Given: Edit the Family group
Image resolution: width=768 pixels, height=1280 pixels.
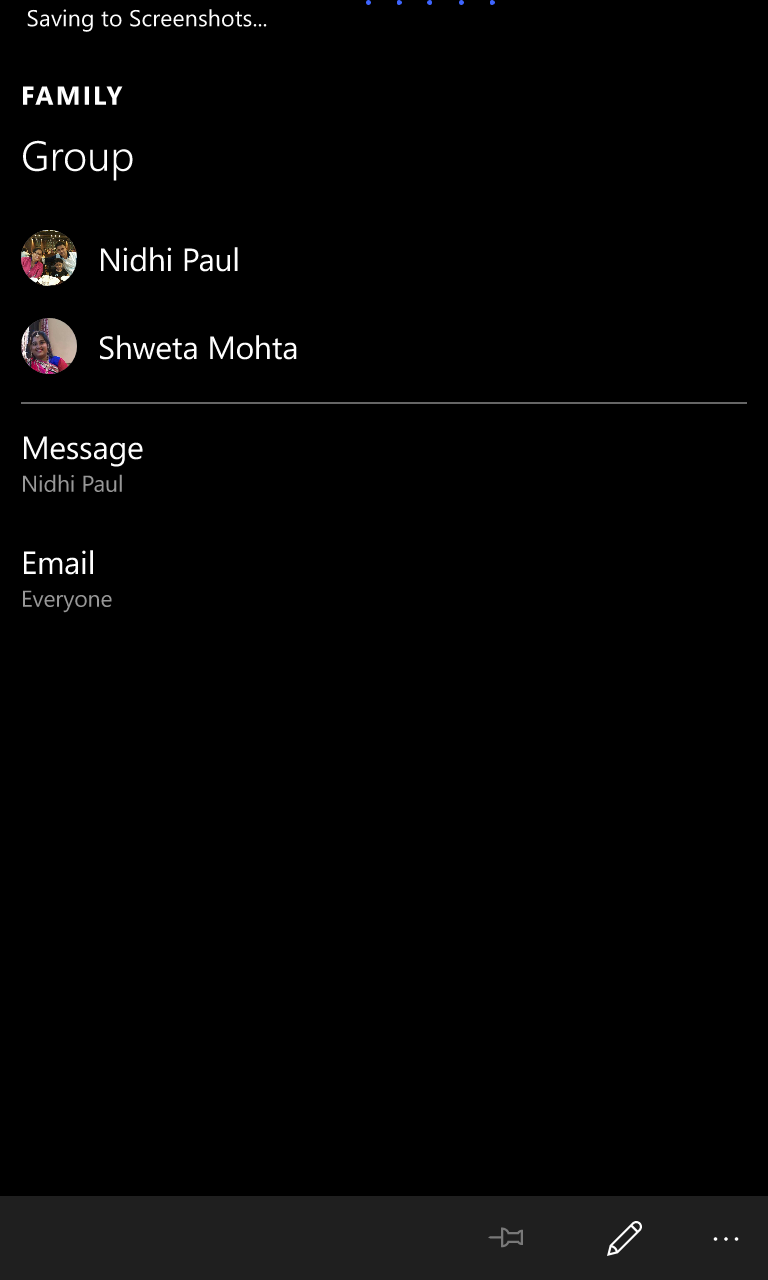Looking at the screenshot, I should (x=624, y=1238).
